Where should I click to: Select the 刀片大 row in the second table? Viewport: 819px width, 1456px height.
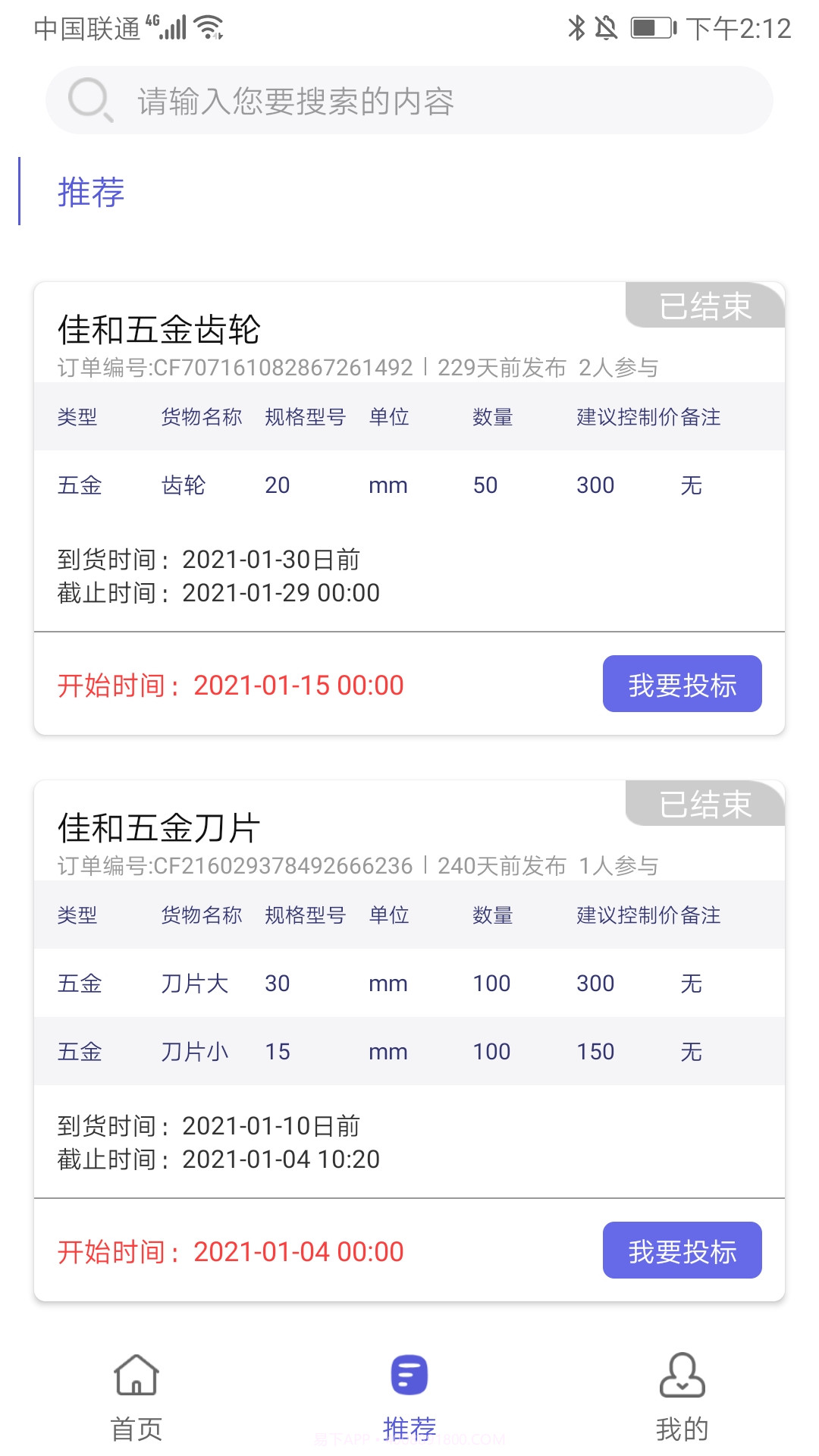pyautogui.click(x=194, y=983)
